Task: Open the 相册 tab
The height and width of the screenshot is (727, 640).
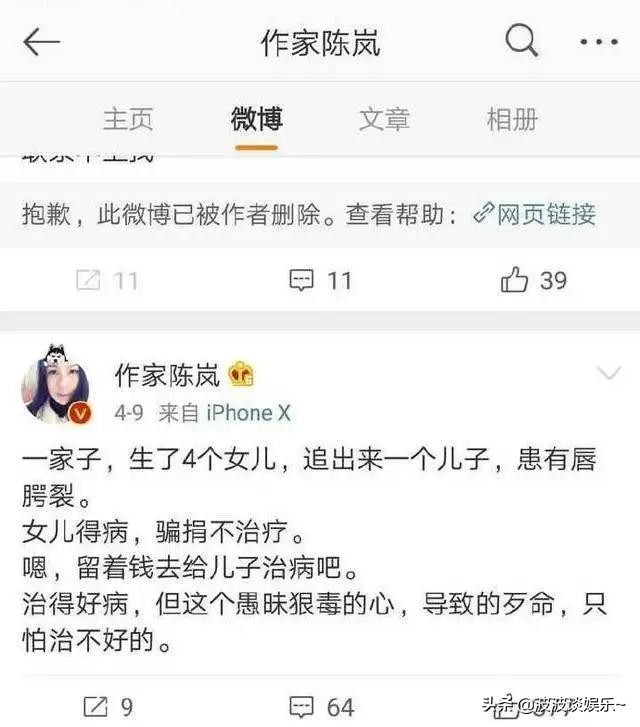Action: pyautogui.click(x=512, y=119)
